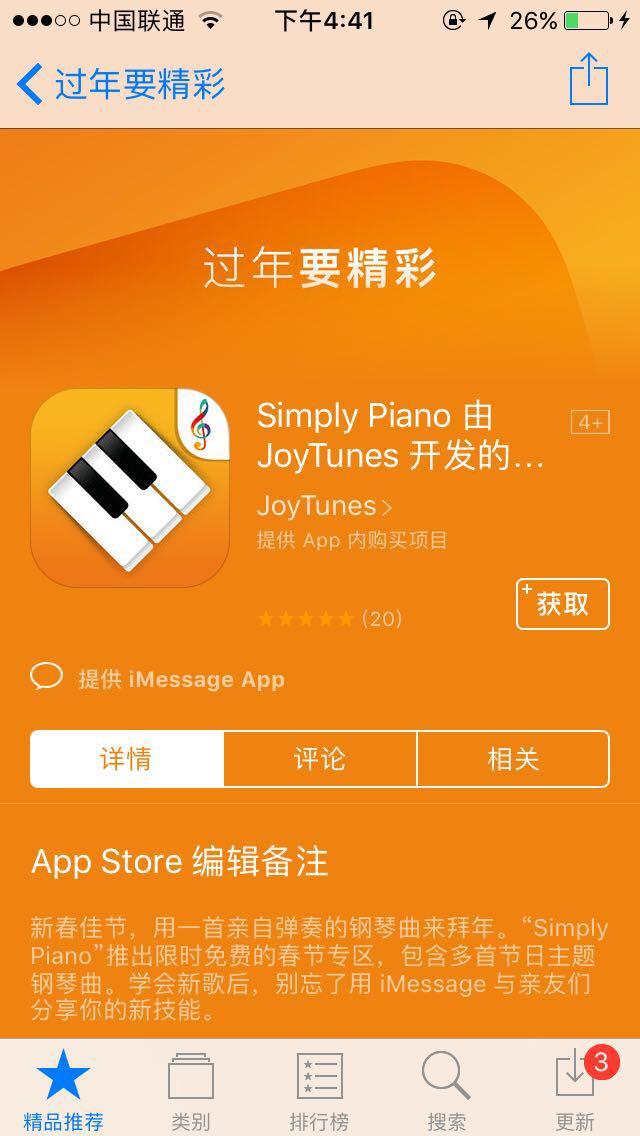Select the 详情 segment
This screenshot has height=1136, width=640.
126,759
